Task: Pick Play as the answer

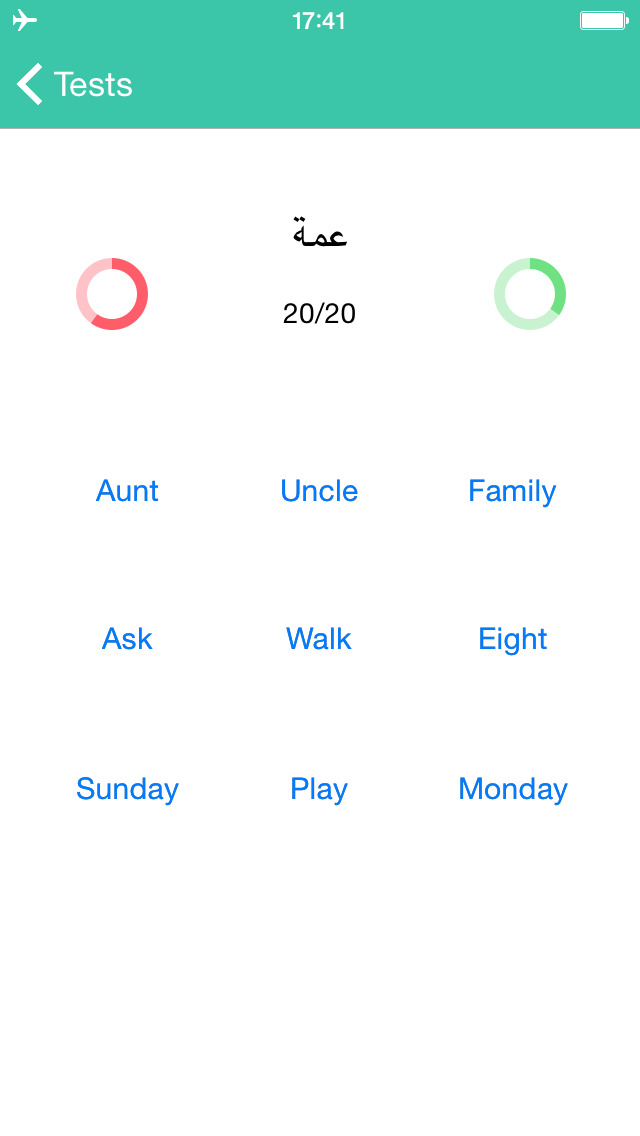Action: tap(319, 790)
